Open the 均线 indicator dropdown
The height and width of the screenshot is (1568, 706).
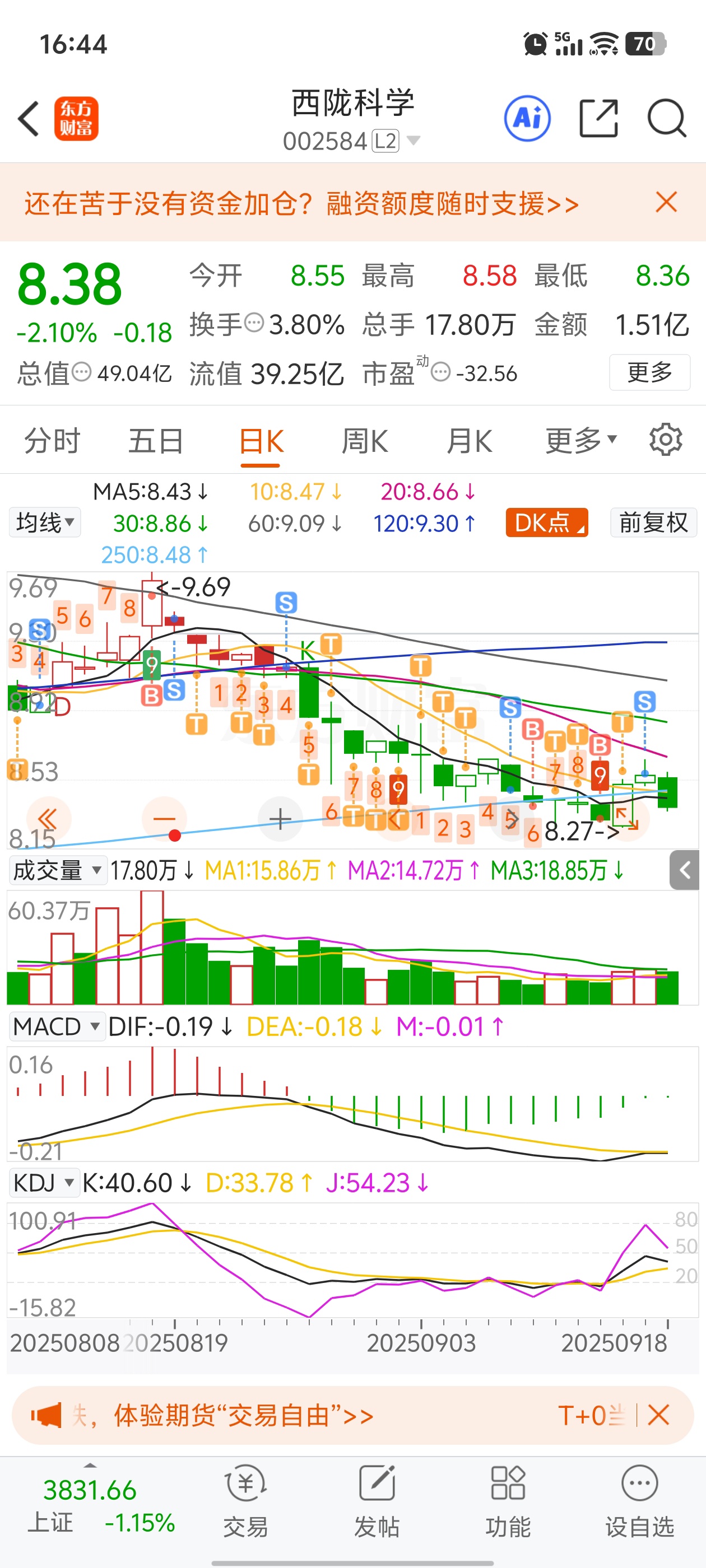coord(45,522)
